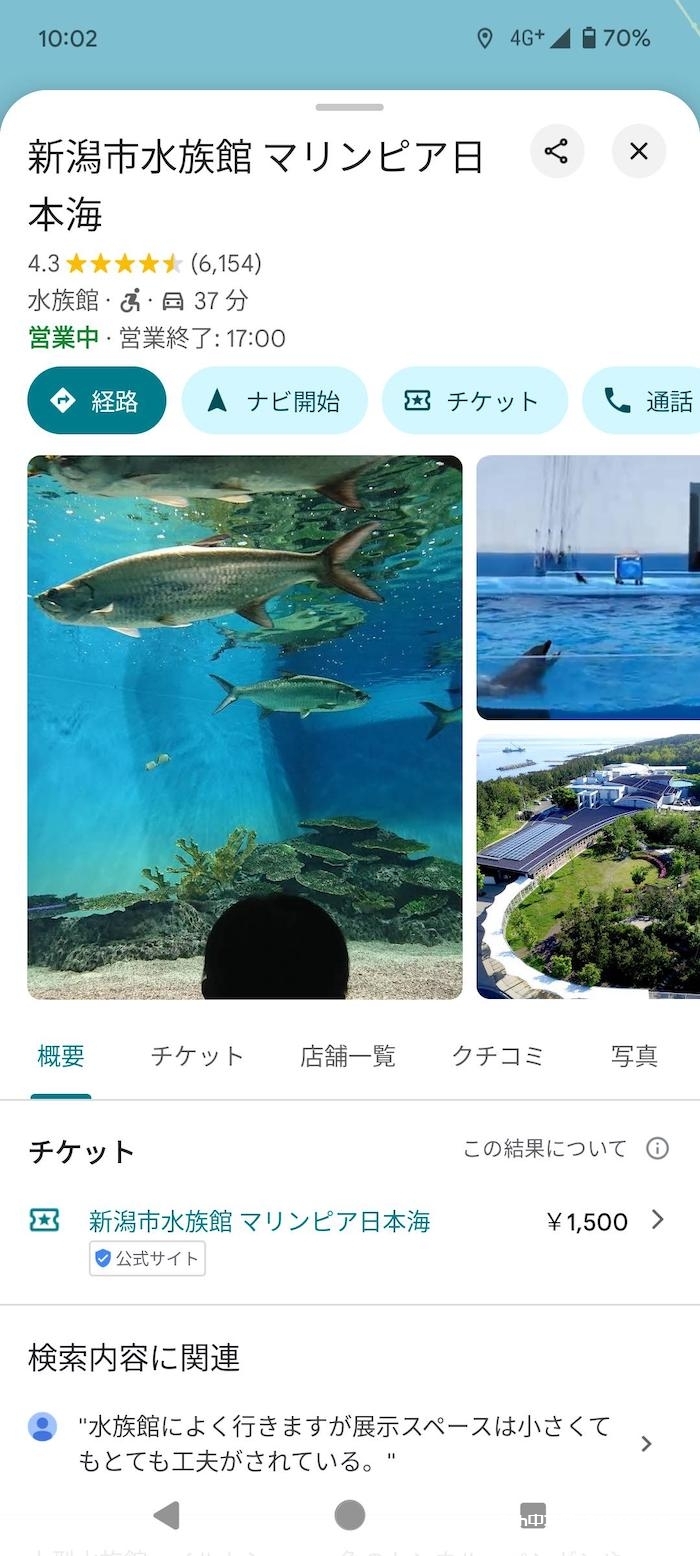The height and width of the screenshot is (1556, 700).
Task: Open the dolphin pool photo
Action: tap(588, 588)
